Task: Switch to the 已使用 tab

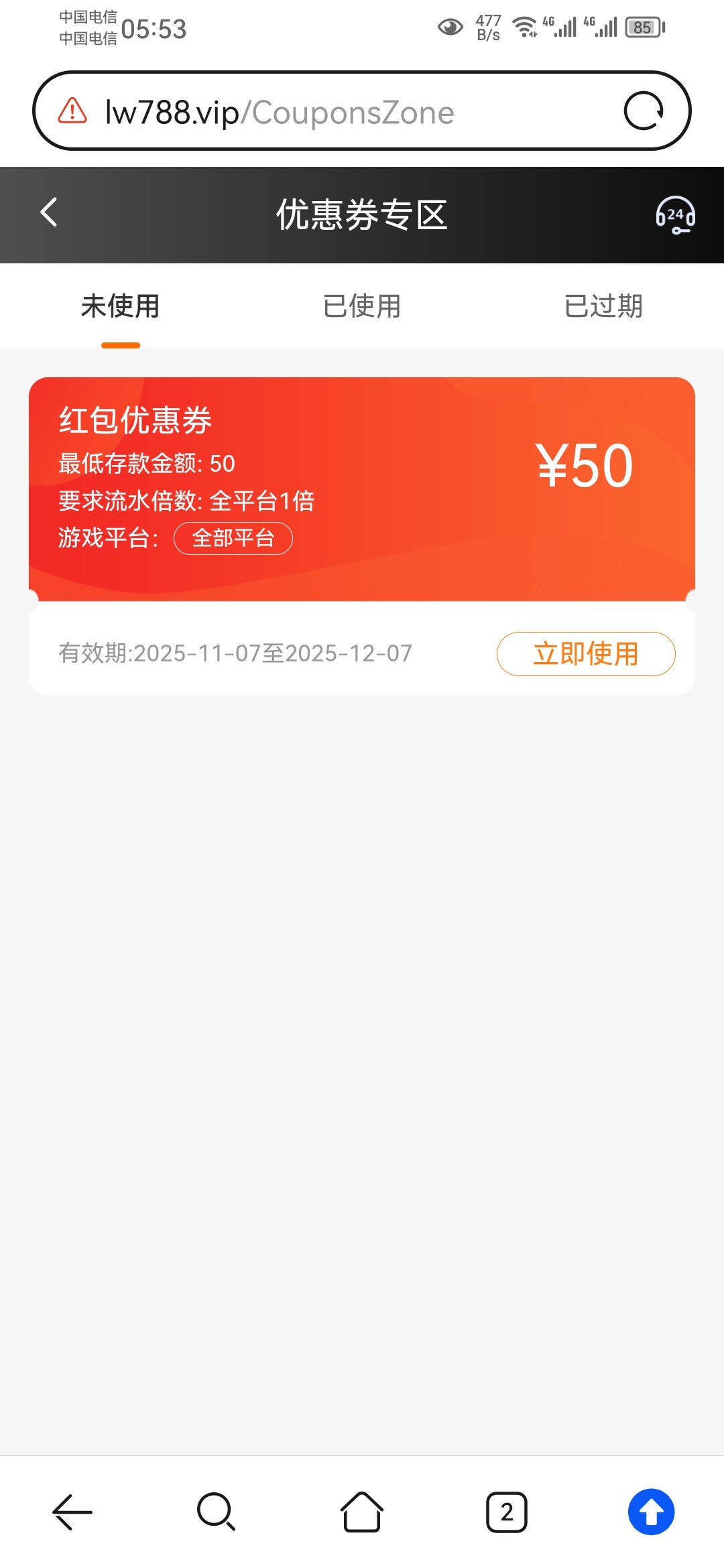Action: pyautogui.click(x=362, y=307)
